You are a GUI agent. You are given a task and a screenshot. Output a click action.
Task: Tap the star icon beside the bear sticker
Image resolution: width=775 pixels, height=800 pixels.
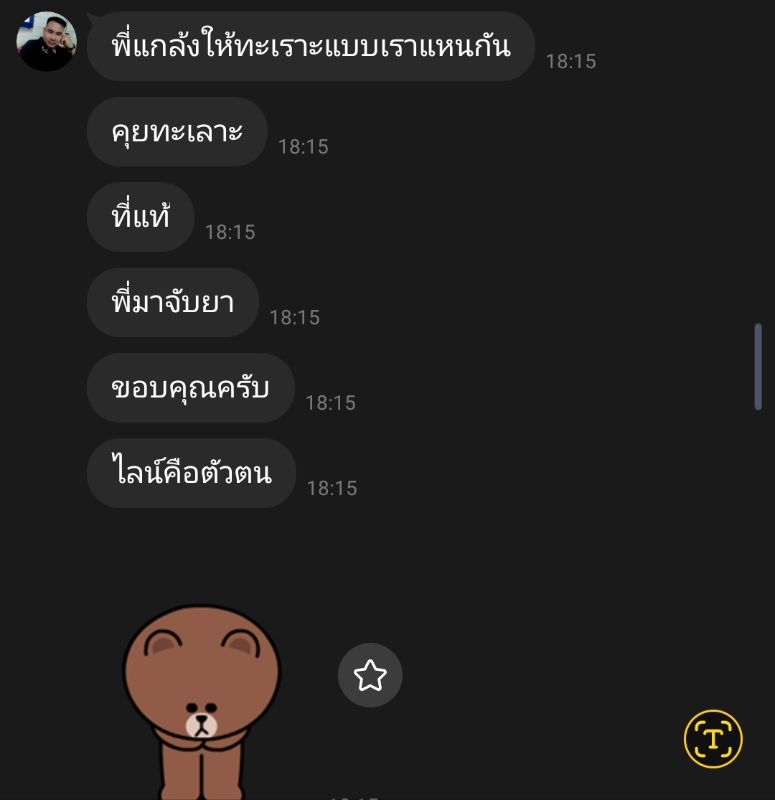coord(370,676)
